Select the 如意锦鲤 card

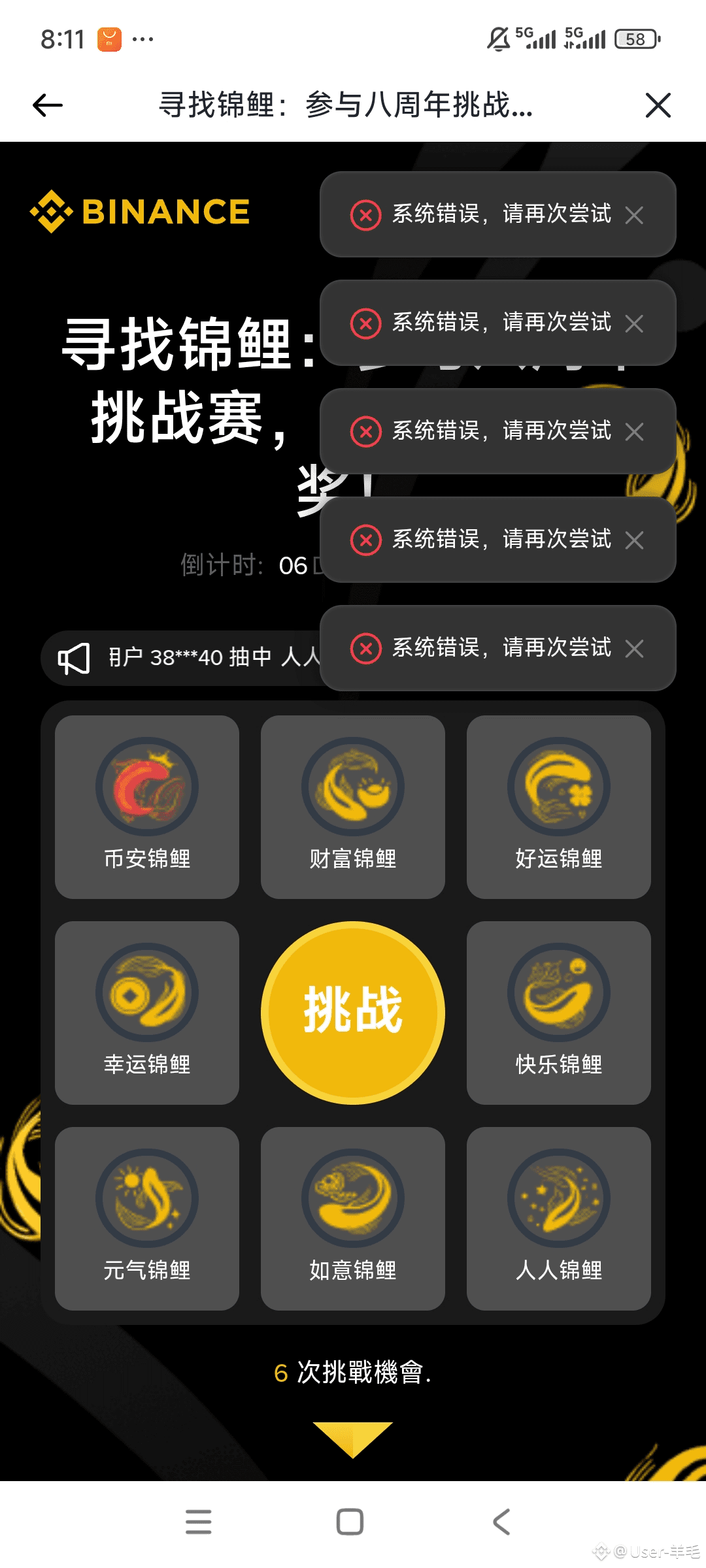point(353,1218)
